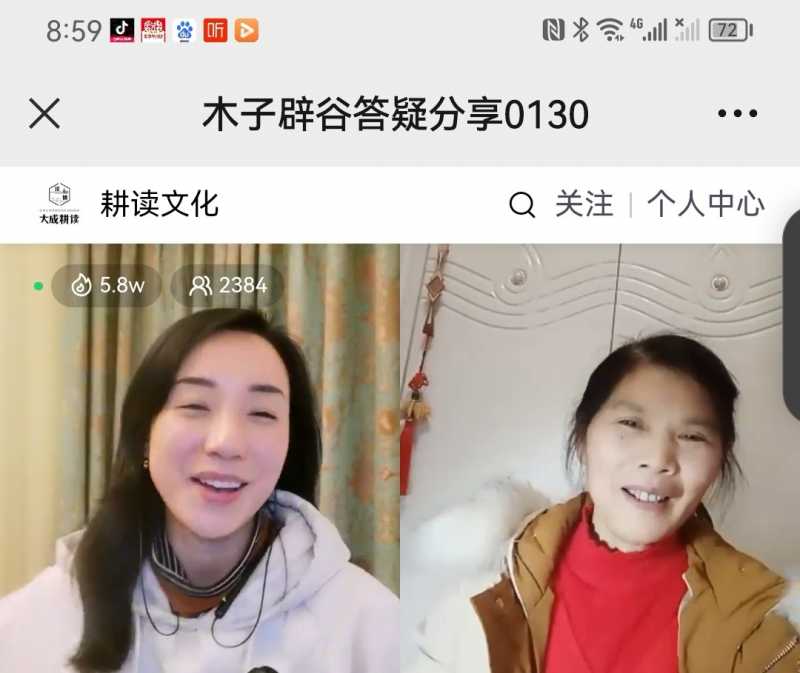
Task: Open 个人中心 personal center
Action: (x=705, y=204)
